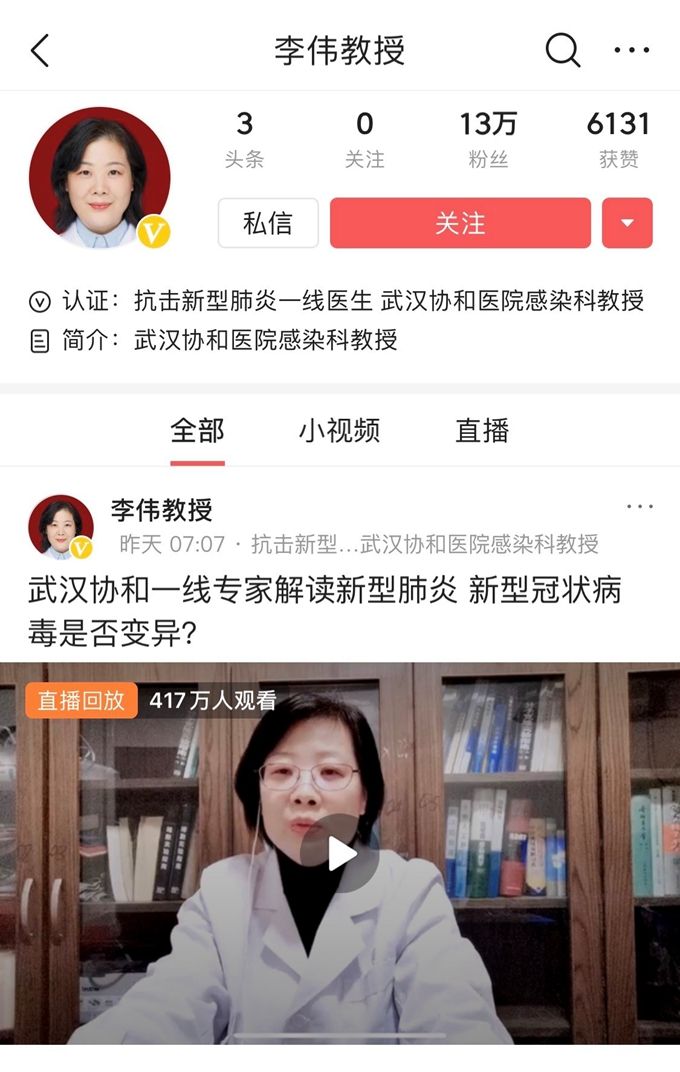680x1072 pixels.
Task: Expand the dropdown arrow beside 关注
Action: (627, 223)
